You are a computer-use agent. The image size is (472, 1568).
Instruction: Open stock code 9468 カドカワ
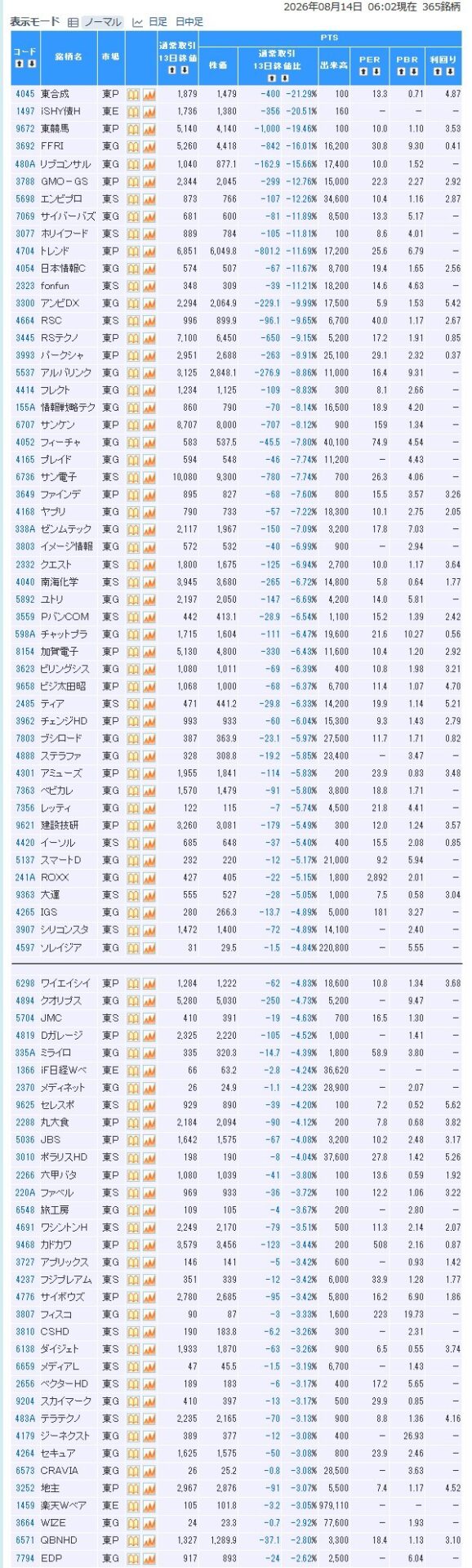click(x=25, y=1245)
